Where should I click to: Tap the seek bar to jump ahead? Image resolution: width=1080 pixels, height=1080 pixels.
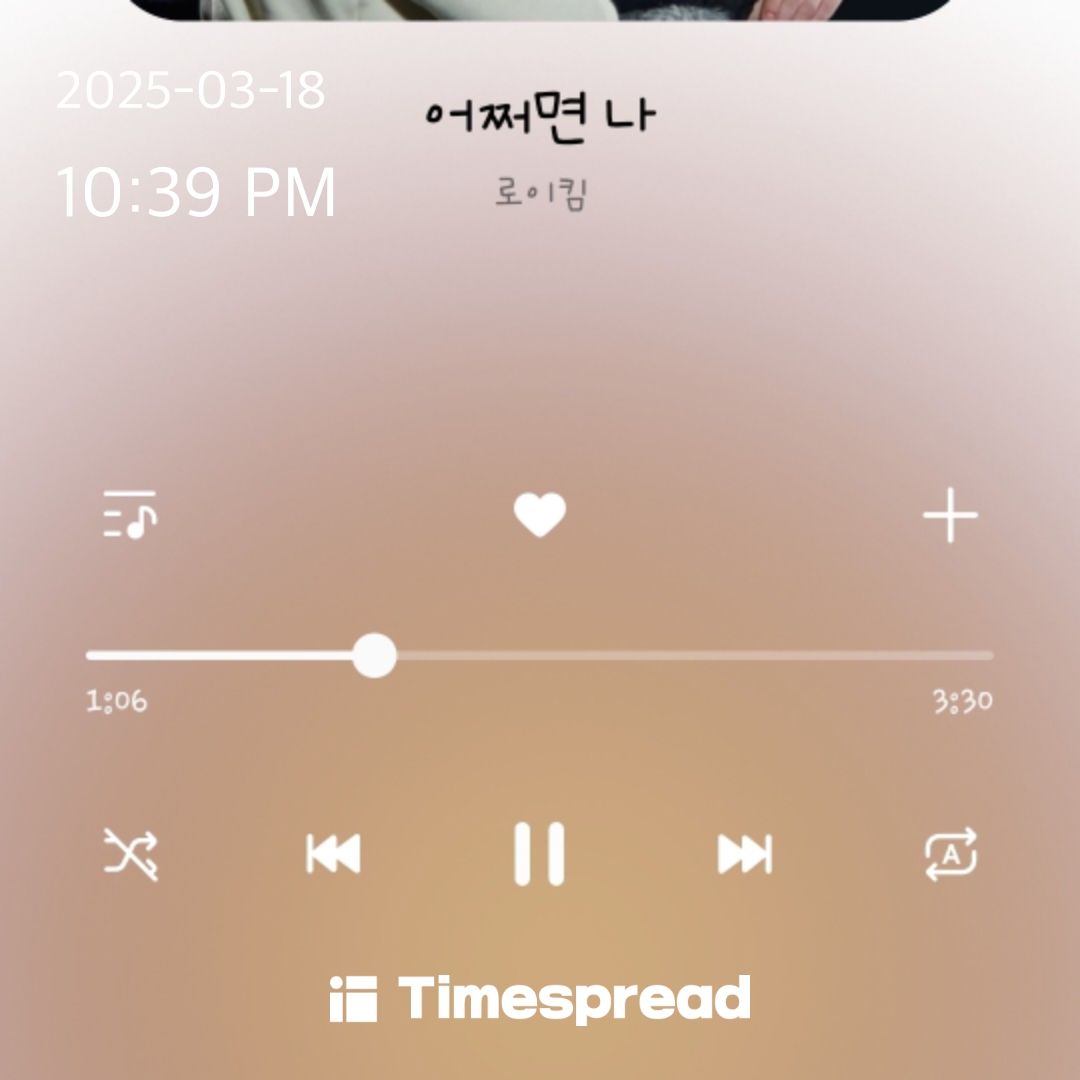click(x=700, y=656)
